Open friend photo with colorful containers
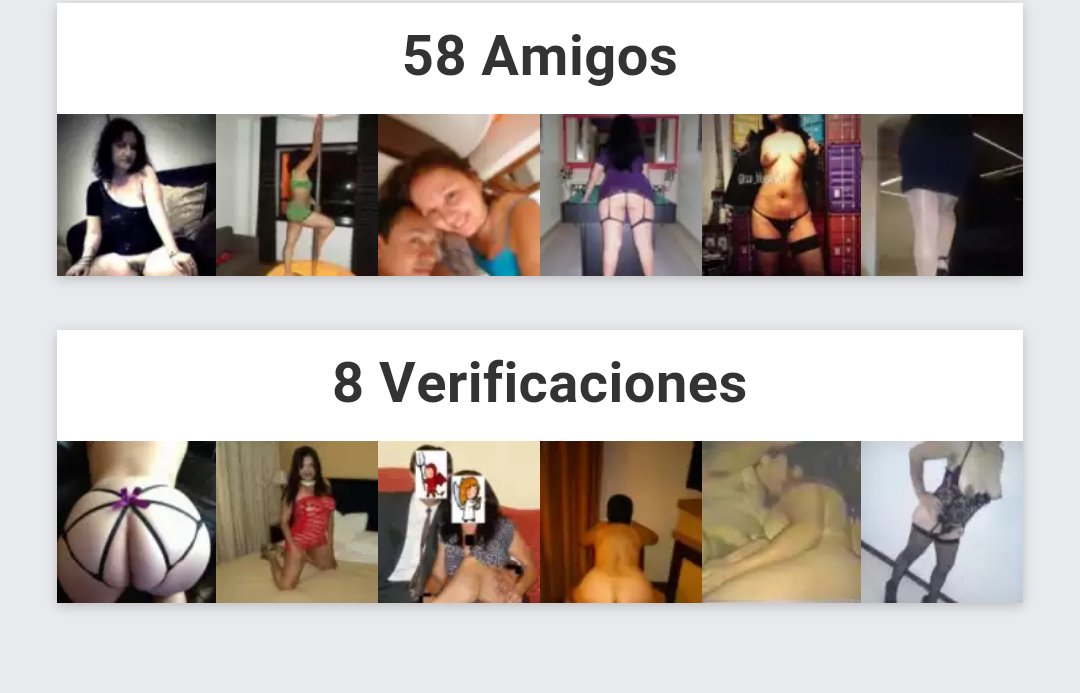1080x693 pixels. (781, 195)
